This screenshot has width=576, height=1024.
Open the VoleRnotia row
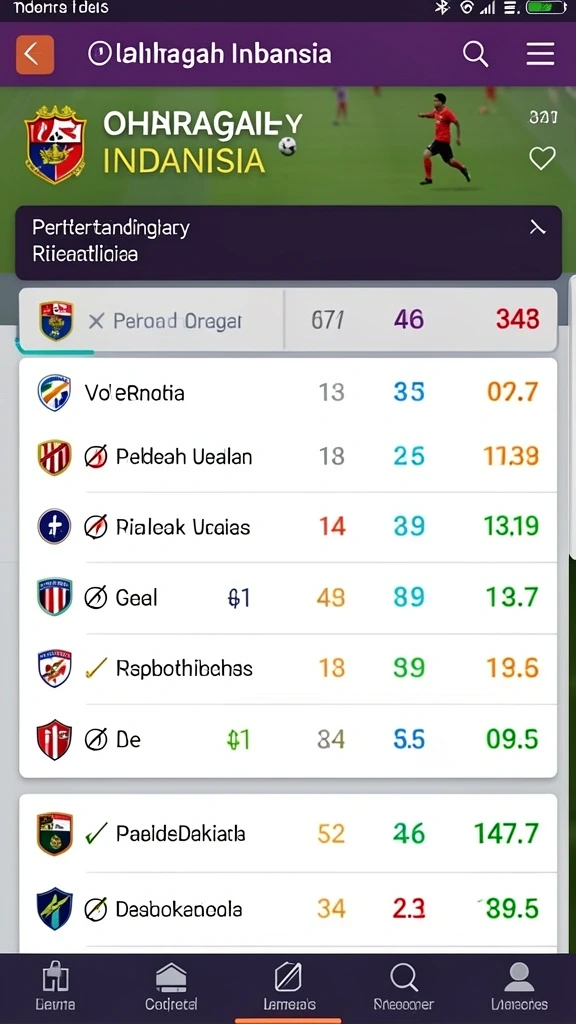point(288,392)
